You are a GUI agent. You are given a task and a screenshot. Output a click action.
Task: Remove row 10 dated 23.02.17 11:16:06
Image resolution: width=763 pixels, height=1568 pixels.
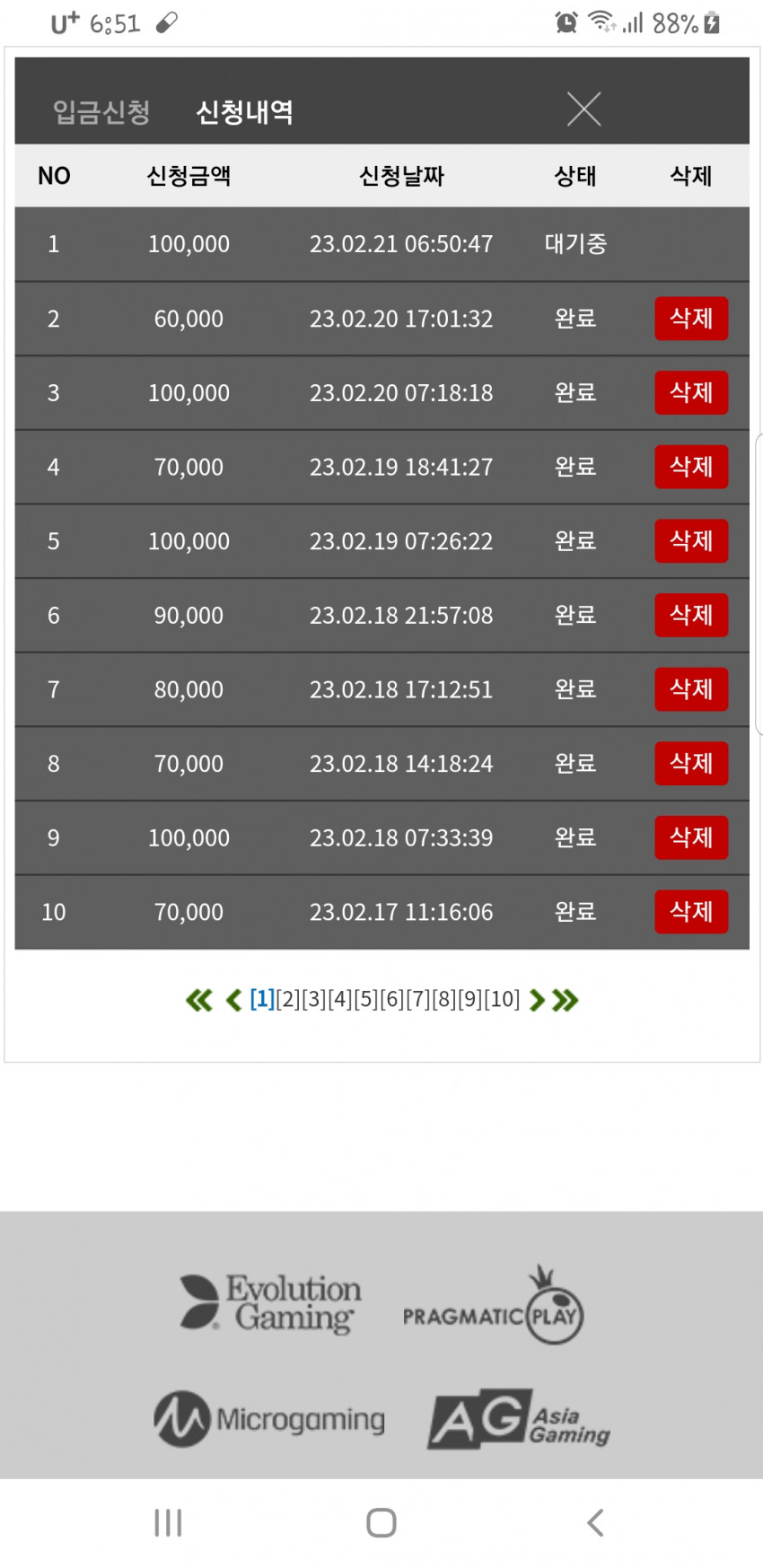[x=691, y=912]
